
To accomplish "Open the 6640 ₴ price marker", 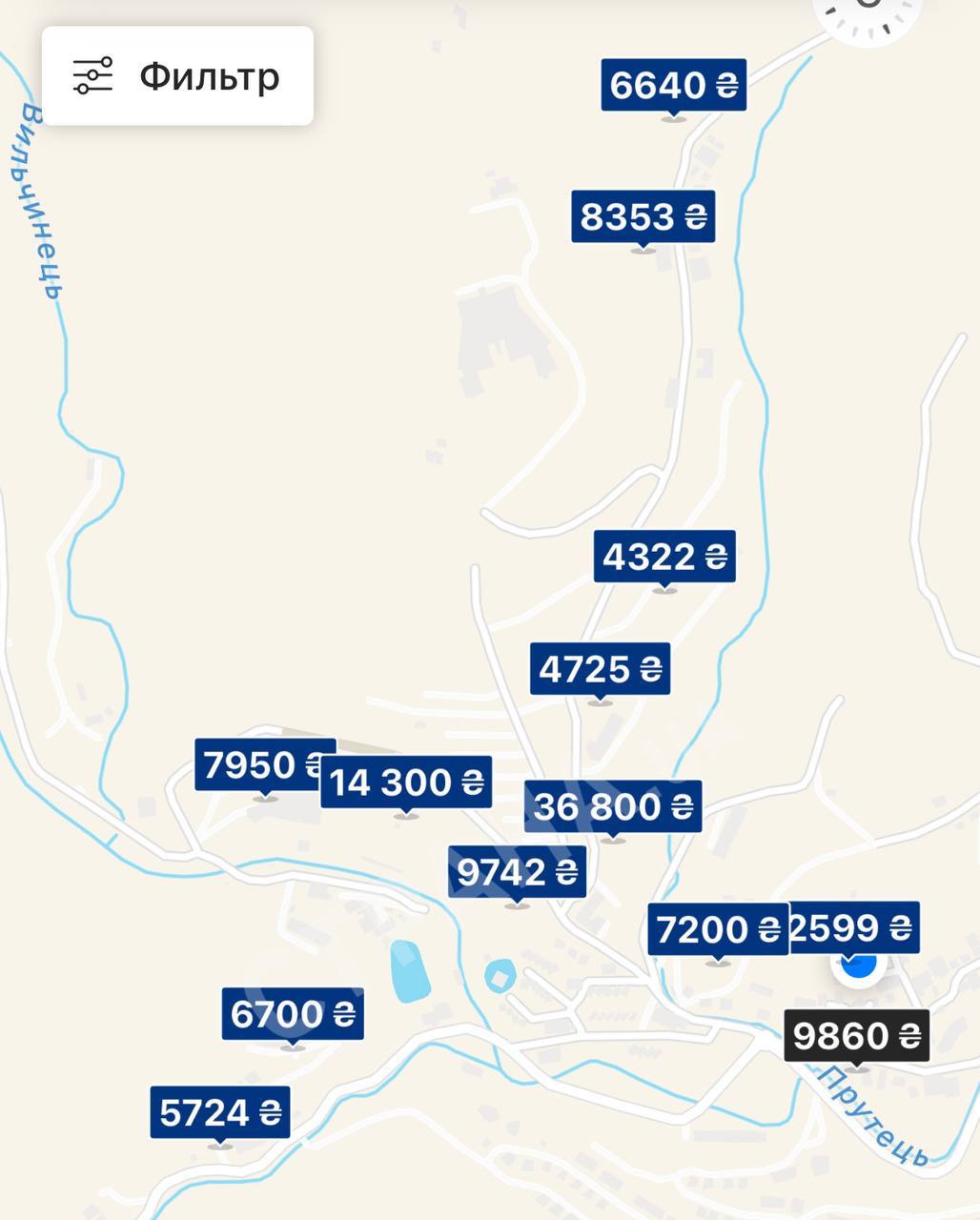I will point(673,85).
